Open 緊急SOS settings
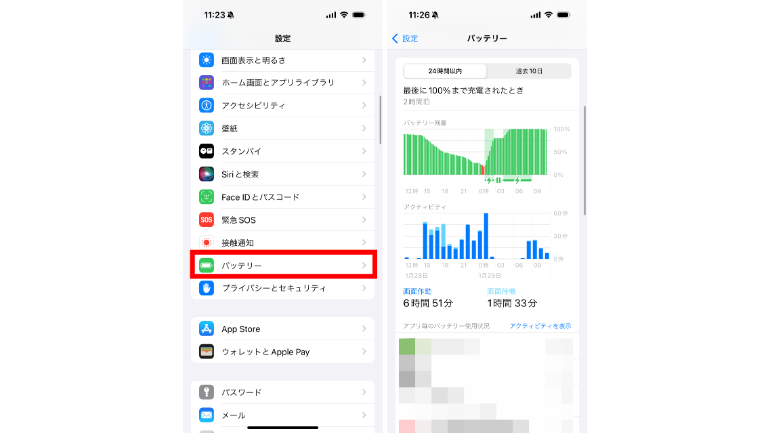The width and height of the screenshot is (770, 433). (x=283, y=219)
